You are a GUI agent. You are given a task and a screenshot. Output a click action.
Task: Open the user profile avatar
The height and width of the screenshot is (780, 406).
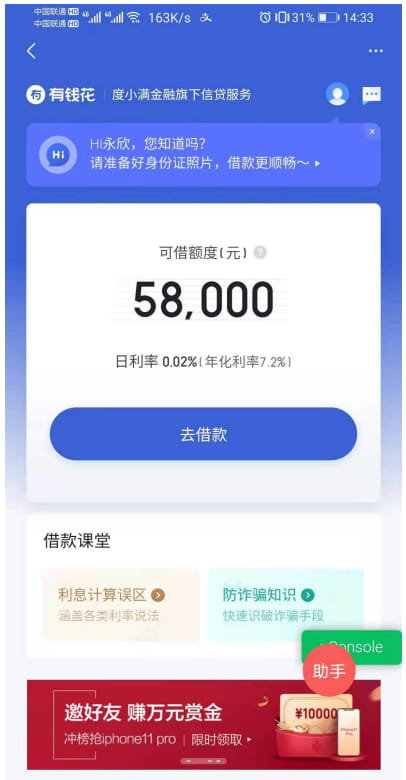coord(337,94)
